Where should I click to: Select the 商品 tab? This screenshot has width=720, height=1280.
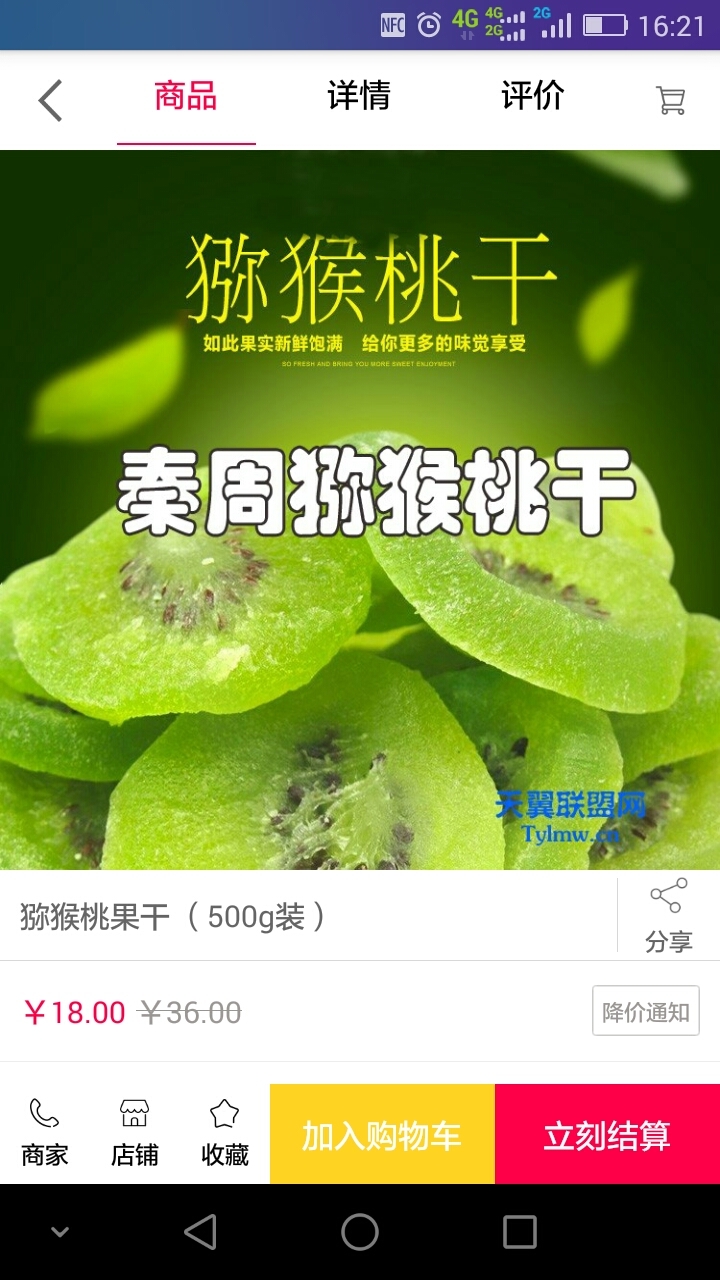pos(186,97)
